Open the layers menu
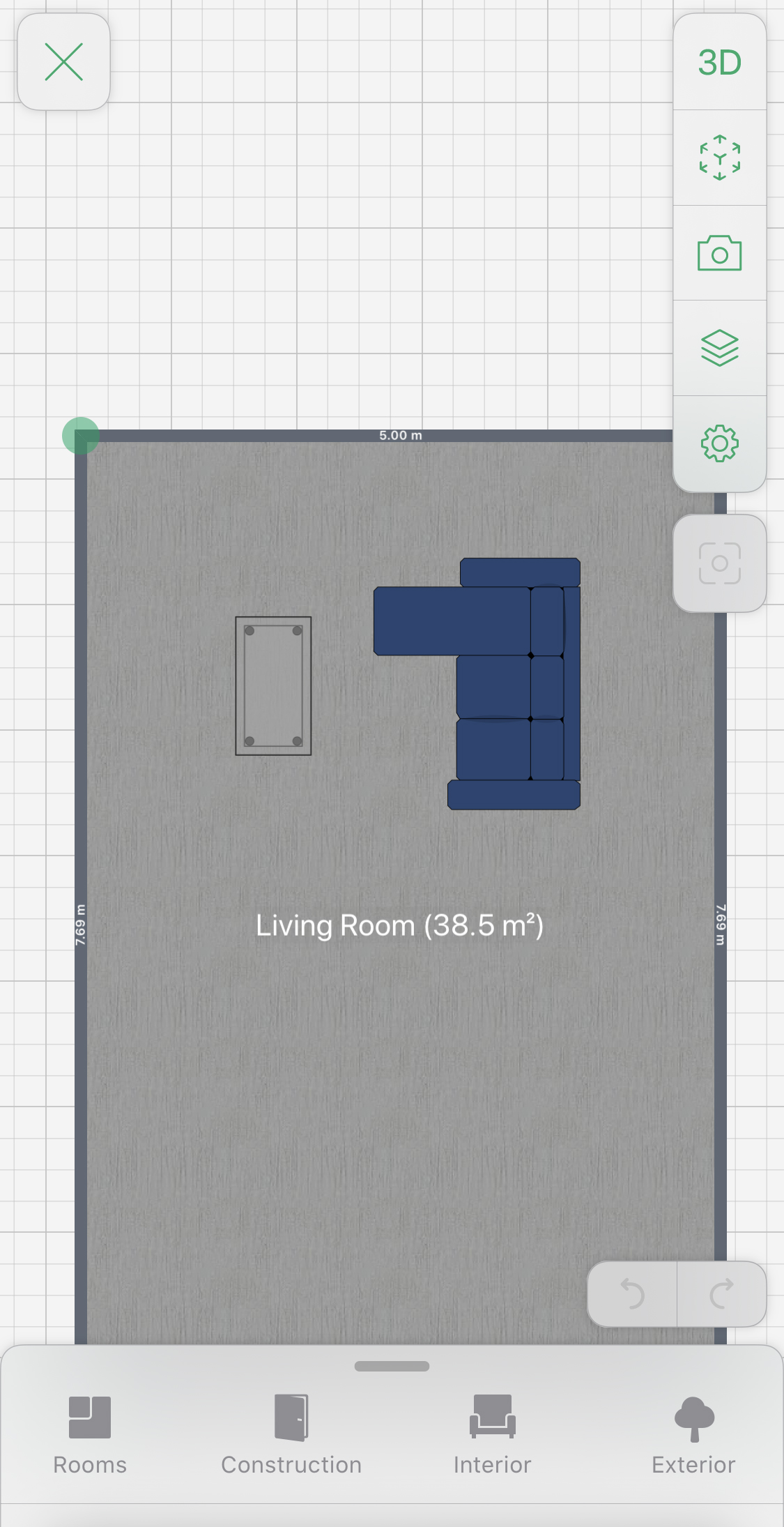 pos(719,348)
